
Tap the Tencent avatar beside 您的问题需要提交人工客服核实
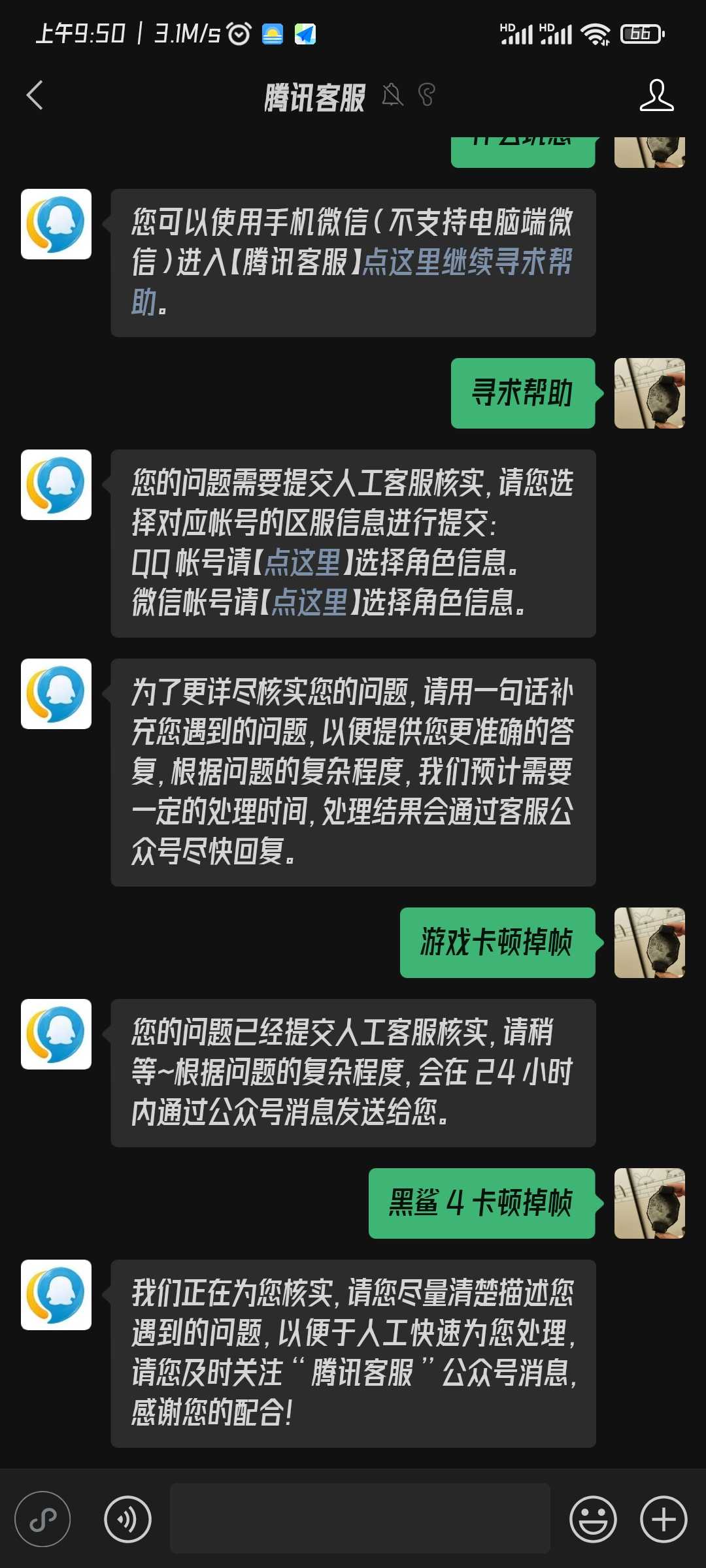[x=56, y=485]
